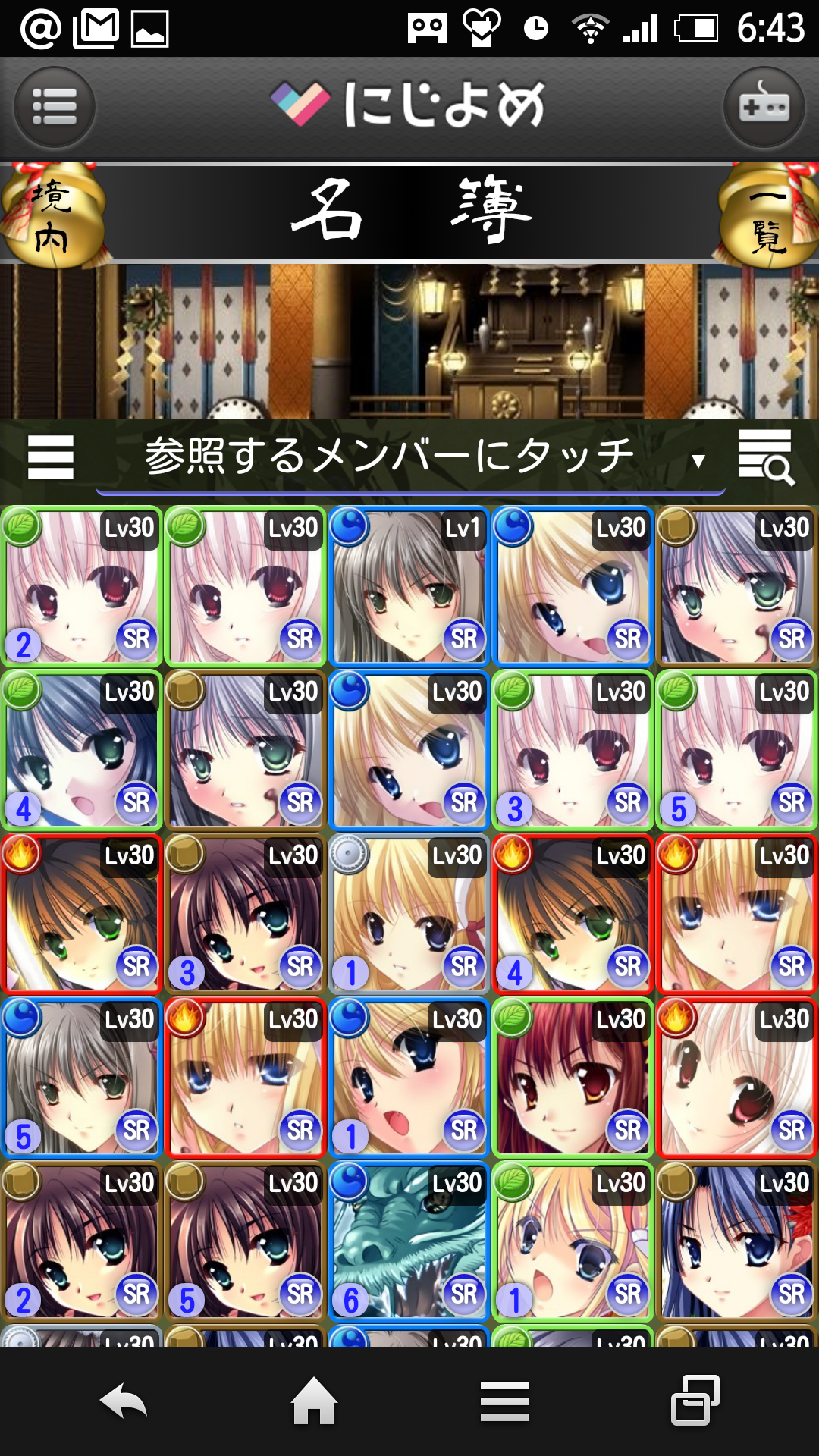The height and width of the screenshot is (1456, 819).
Task: Select the Lv1 gray-haired SR member
Action: [x=409, y=586]
